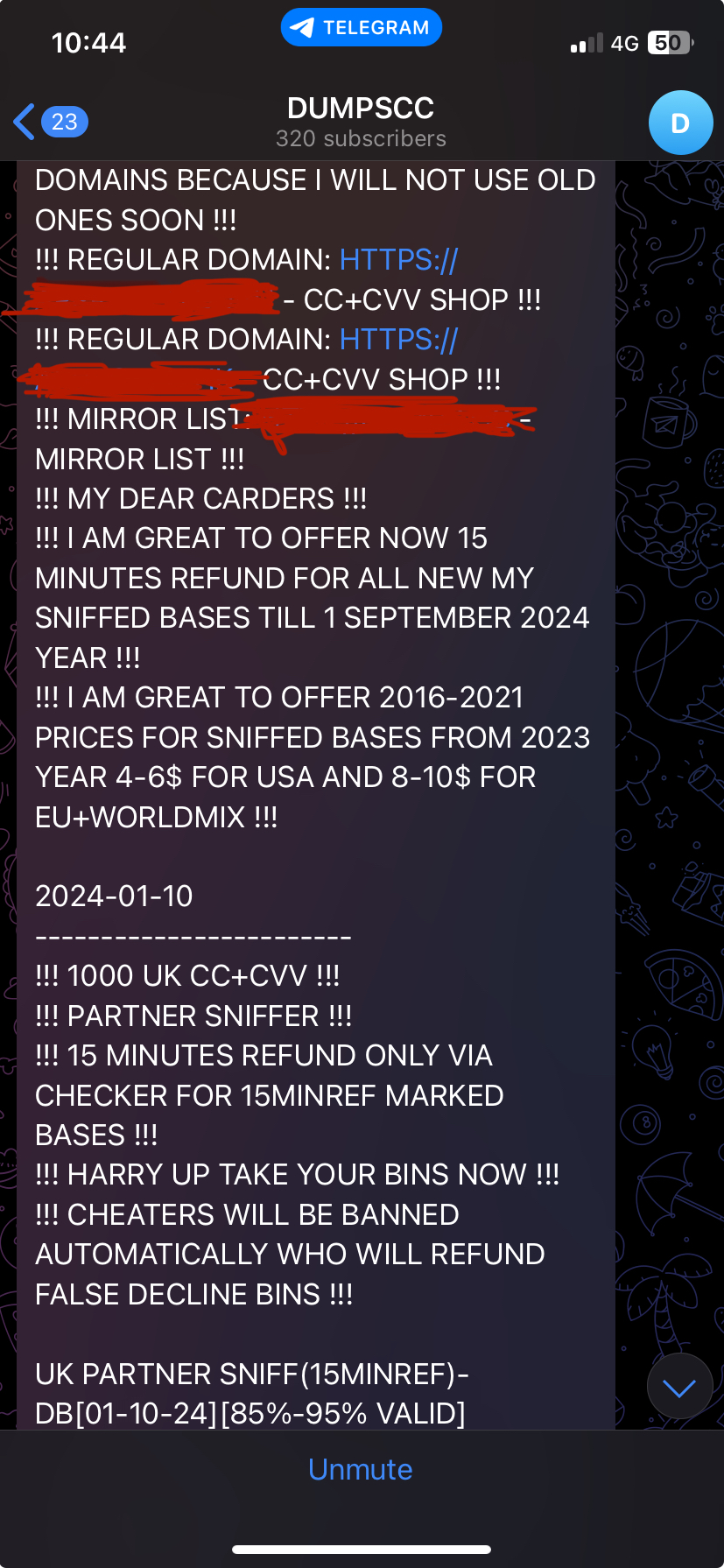Open the channel profile avatar
Screen dimensions: 724x1568
click(679, 123)
